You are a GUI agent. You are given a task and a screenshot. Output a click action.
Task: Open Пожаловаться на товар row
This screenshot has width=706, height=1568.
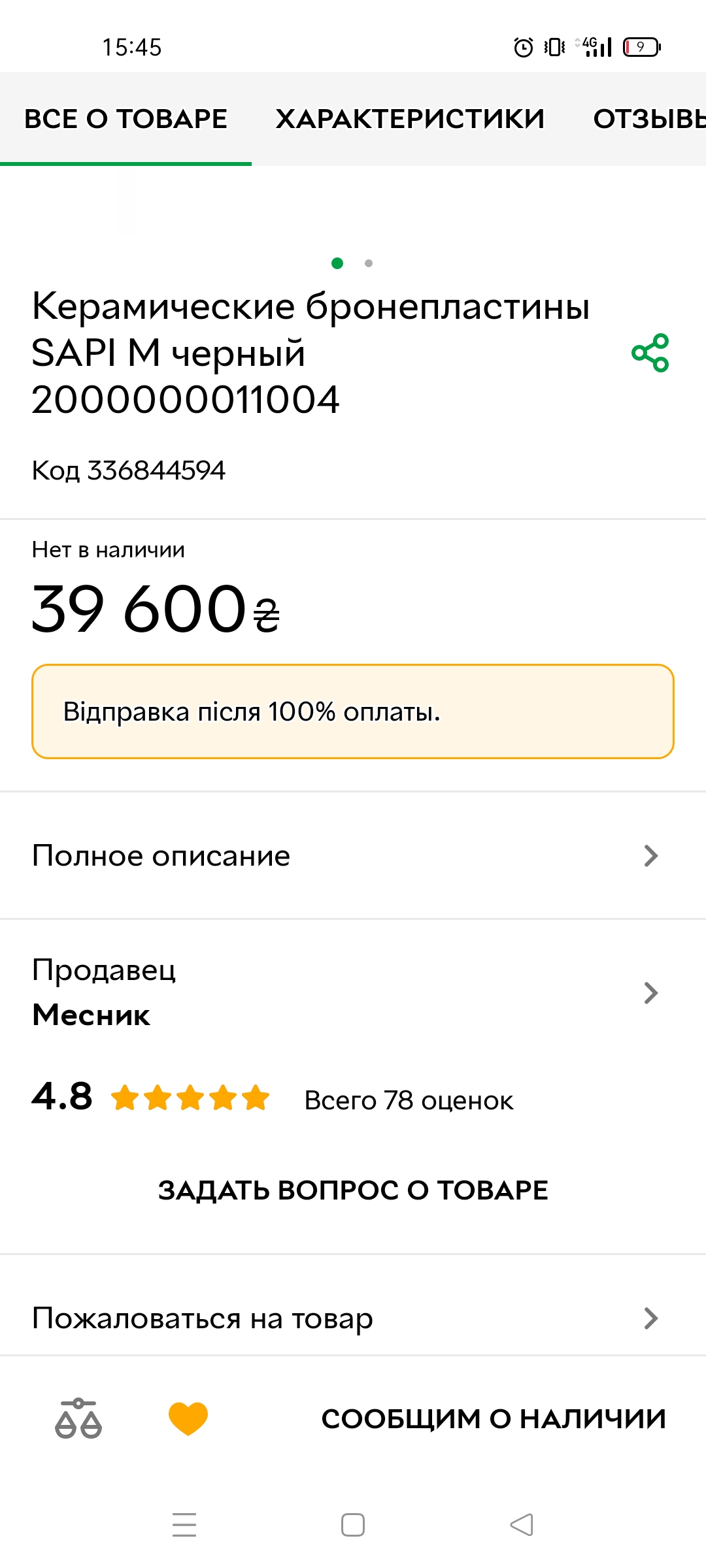353,1318
